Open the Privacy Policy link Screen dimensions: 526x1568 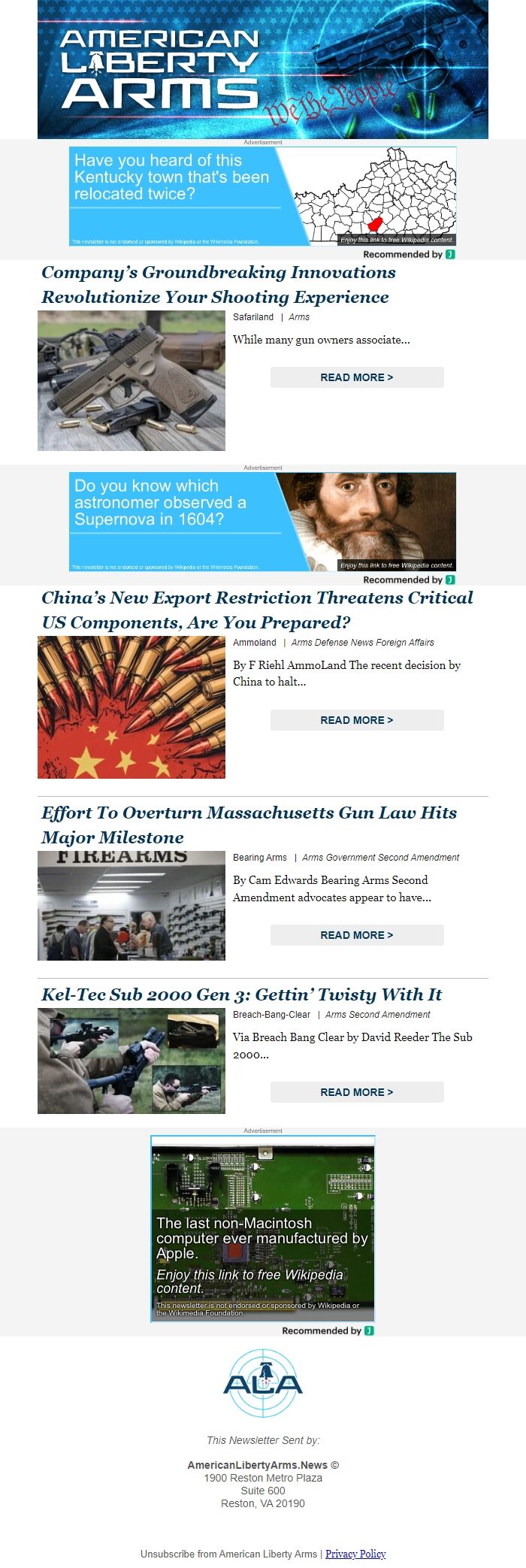(x=355, y=1554)
